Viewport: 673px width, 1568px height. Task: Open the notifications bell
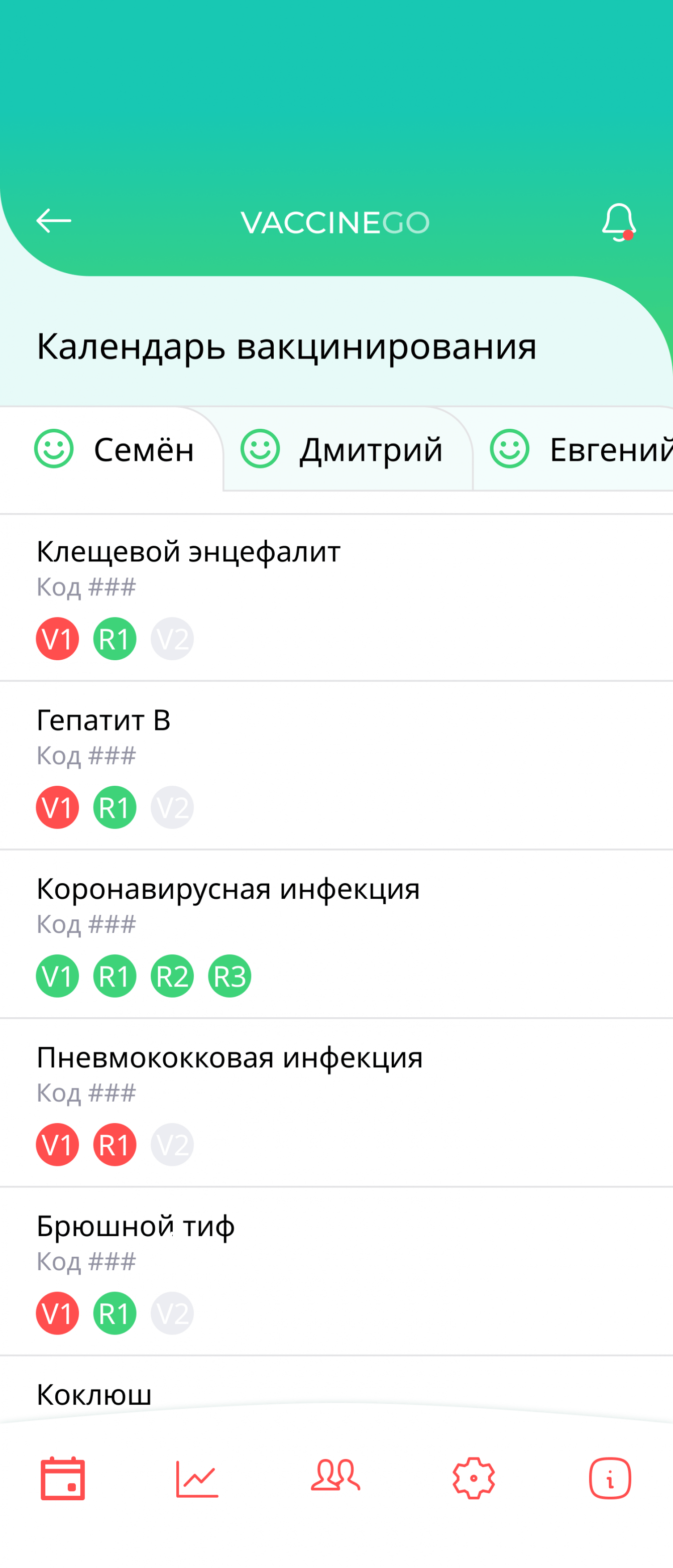pos(618,222)
